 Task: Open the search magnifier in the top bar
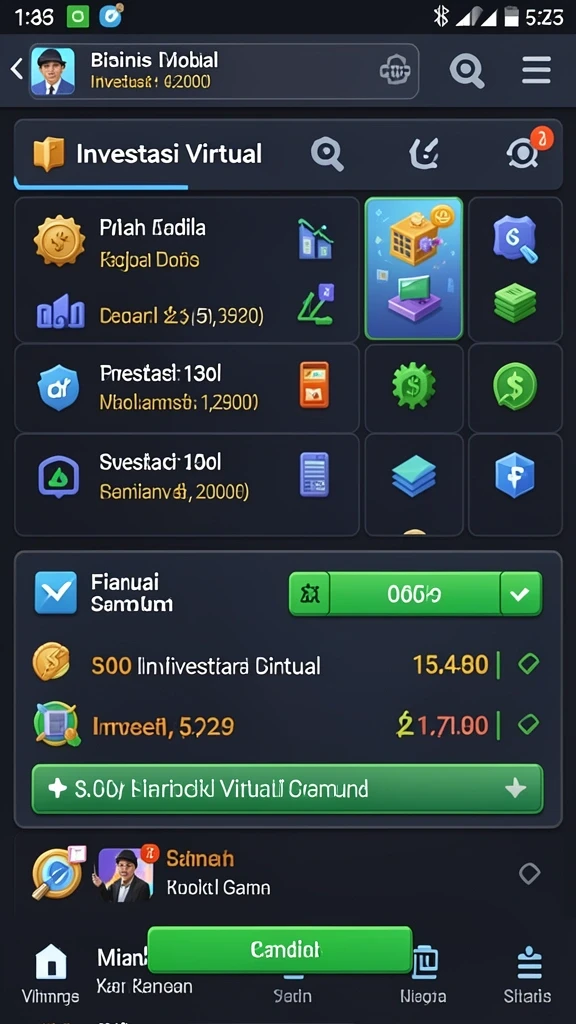(x=467, y=70)
